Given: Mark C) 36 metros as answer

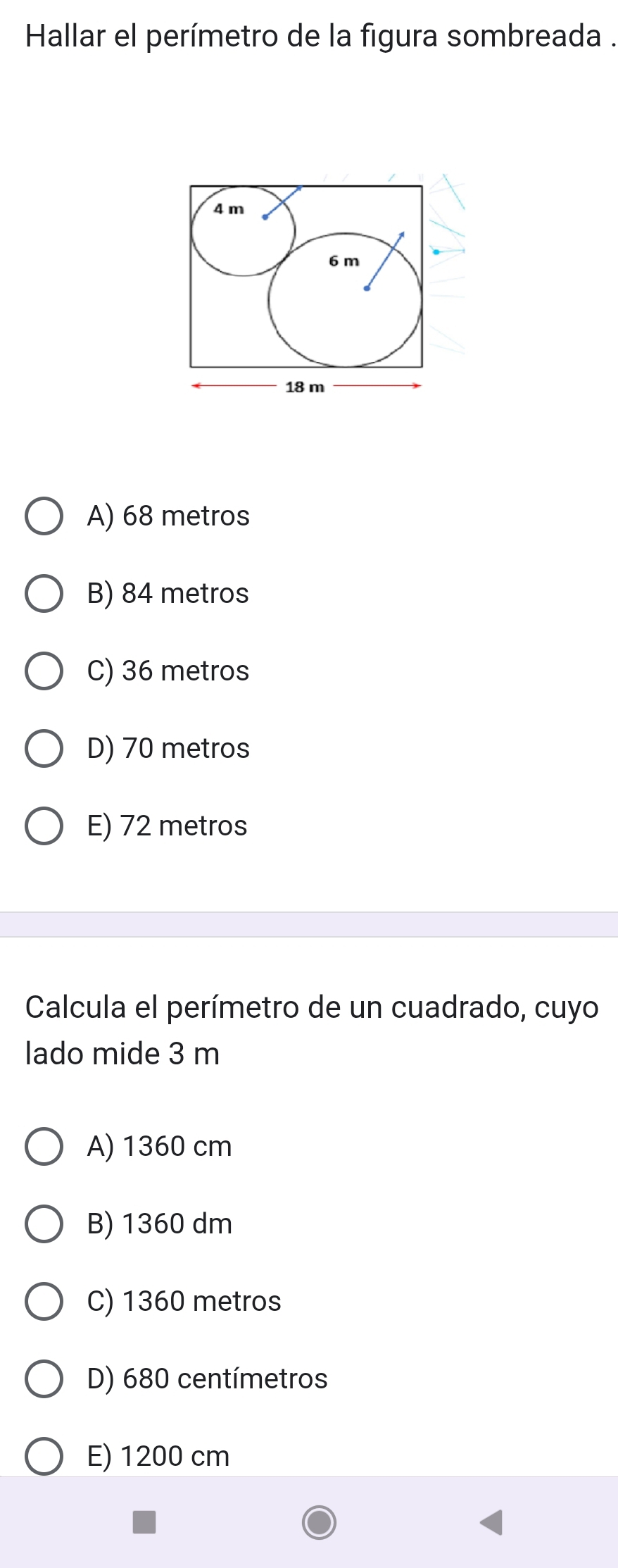Looking at the screenshot, I should tap(44, 671).
